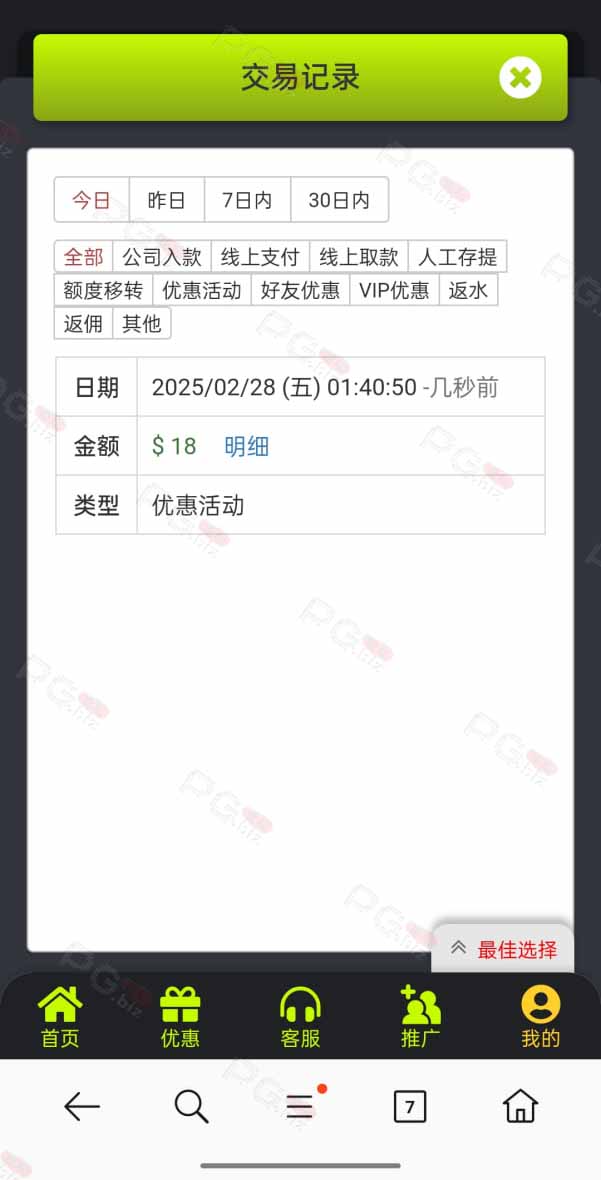Show 返佣 records

83,324
